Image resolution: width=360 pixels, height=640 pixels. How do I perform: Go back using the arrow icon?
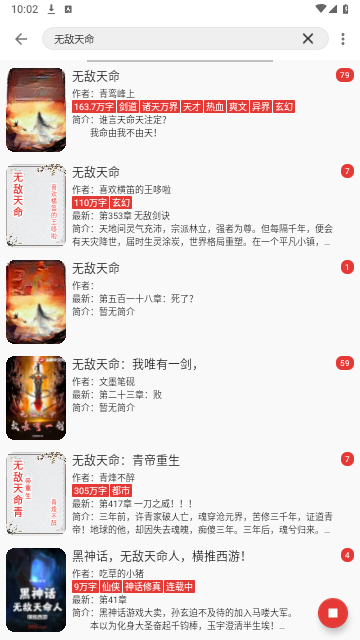click(x=21, y=39)
